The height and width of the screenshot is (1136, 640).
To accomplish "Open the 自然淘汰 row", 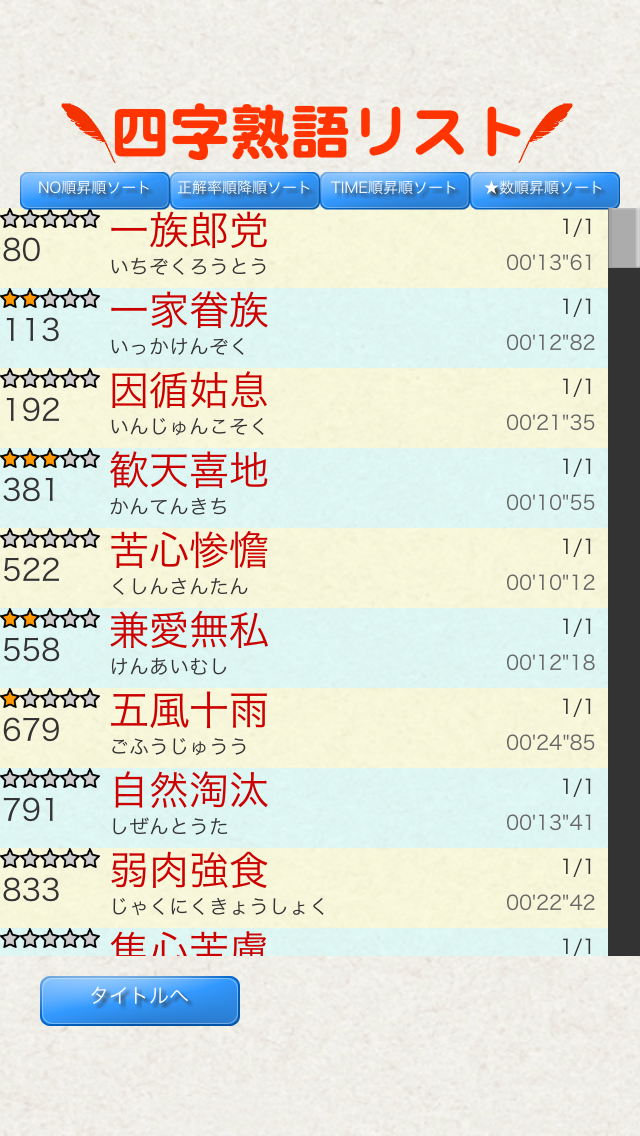I will [x=304, y=808].
